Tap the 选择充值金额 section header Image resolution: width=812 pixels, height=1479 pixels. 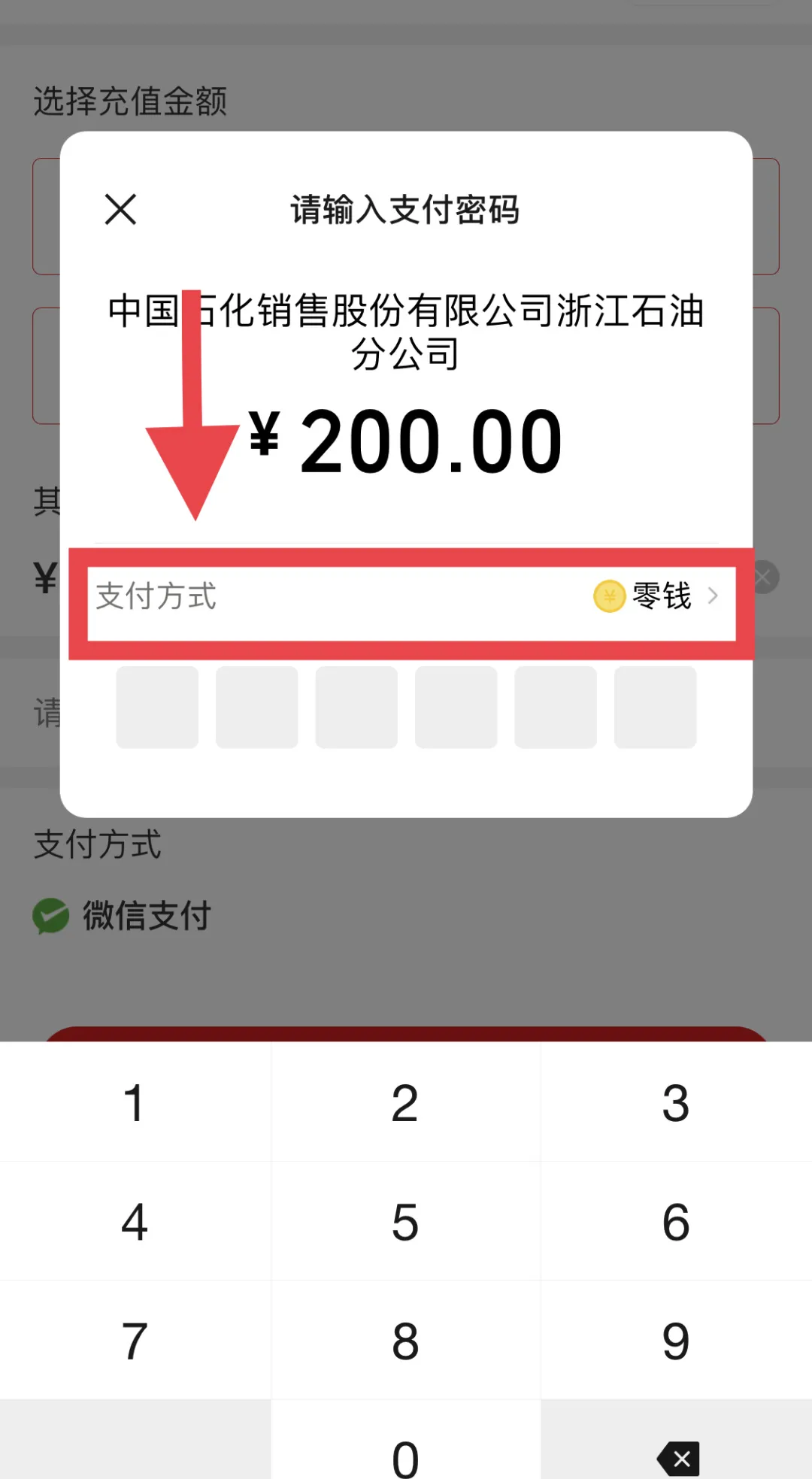click(x=130, y=102)
